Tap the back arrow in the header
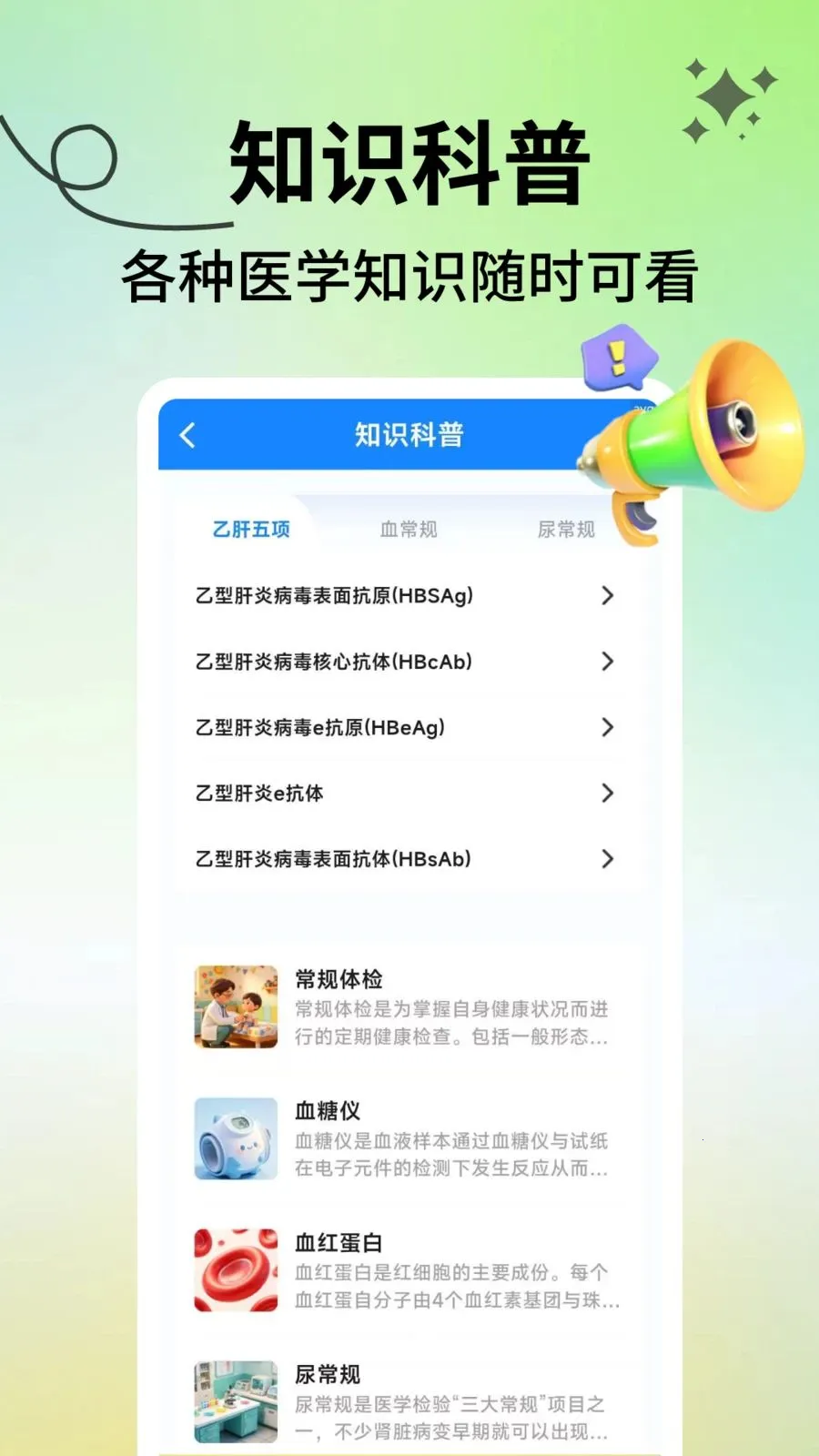Screen dimensions: 819x1456 coord(187,437)
